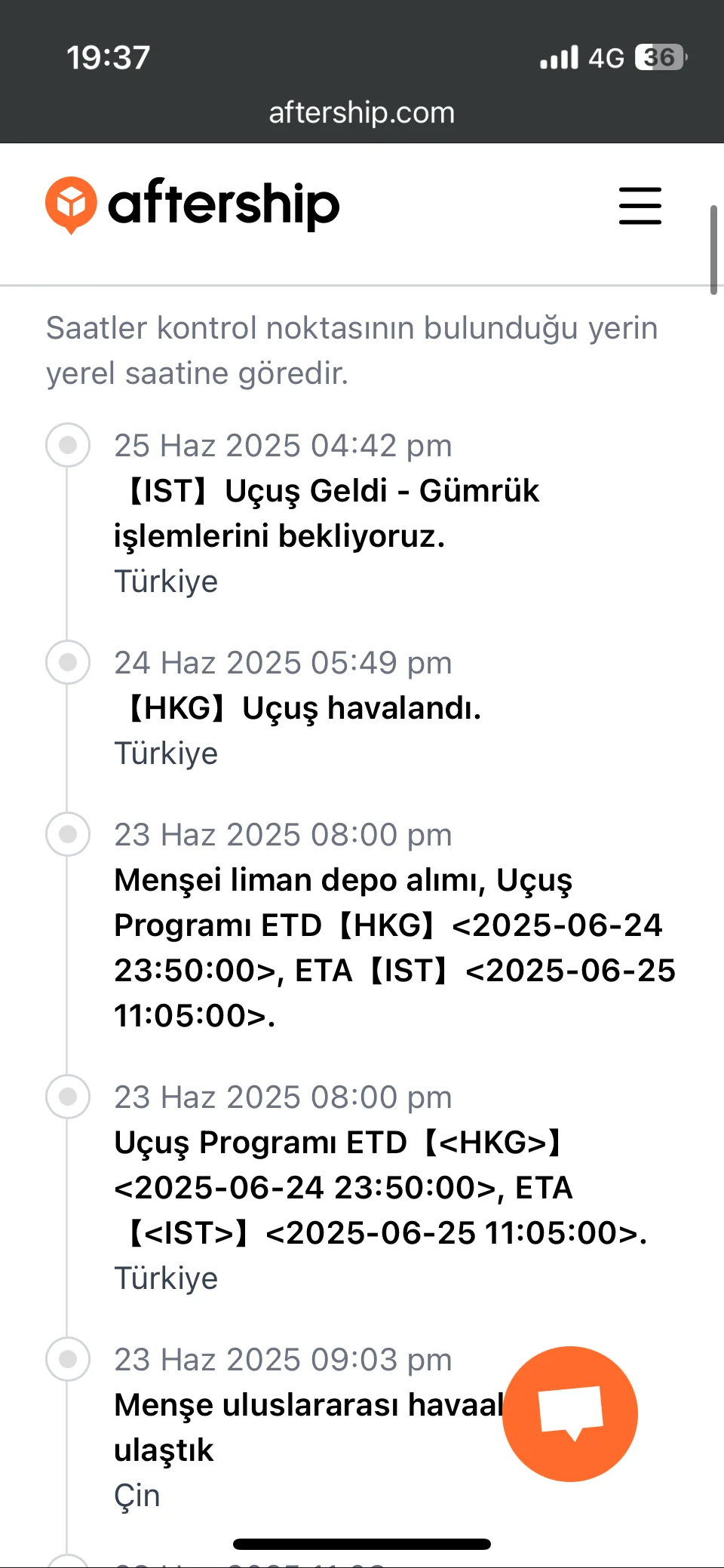This screenshot has height=1568, width=724.
Task: Go to the AfterShip homepage via logo
Action: [x=193, y=204]
